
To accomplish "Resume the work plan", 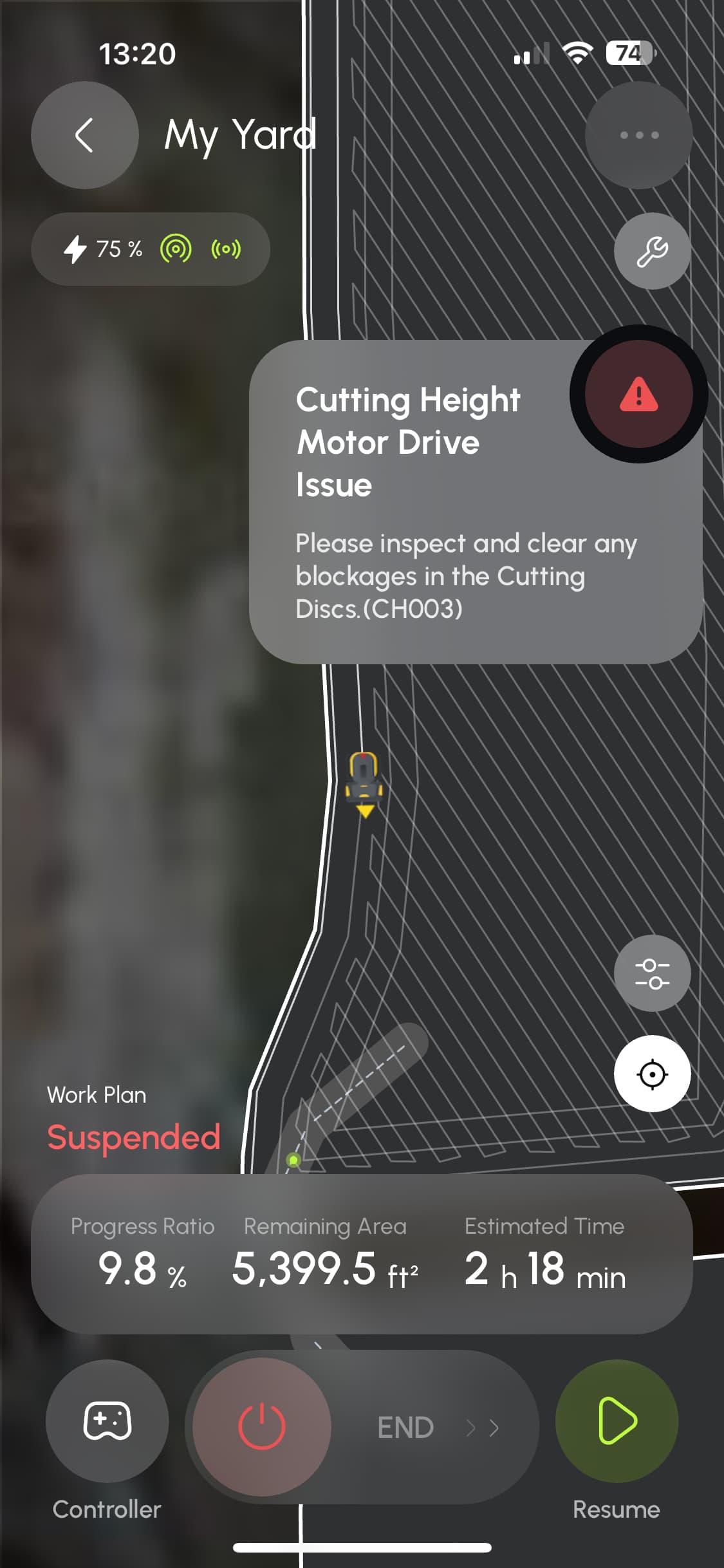I will click(x=617, y=1421).
